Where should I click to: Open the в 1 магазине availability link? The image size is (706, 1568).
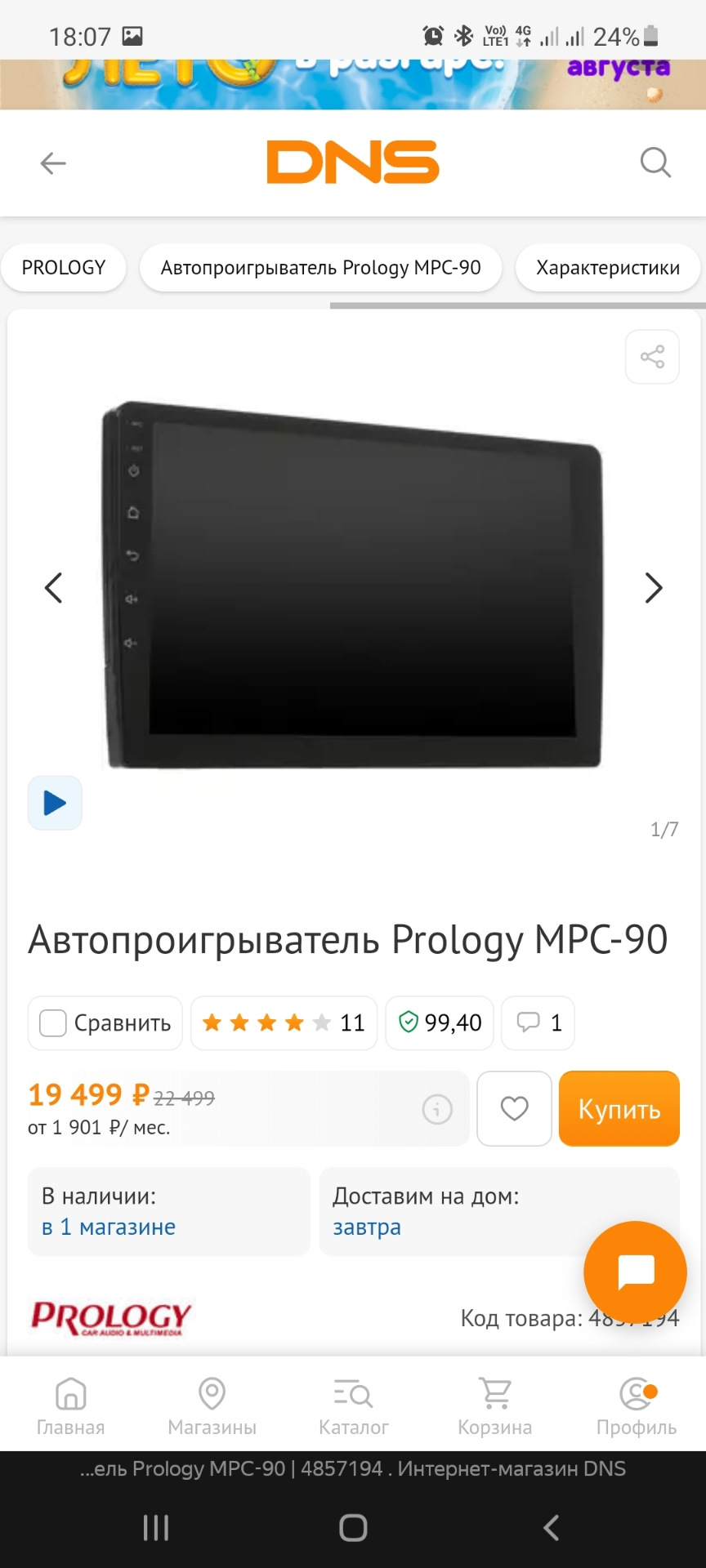(x=109, y=1227)
